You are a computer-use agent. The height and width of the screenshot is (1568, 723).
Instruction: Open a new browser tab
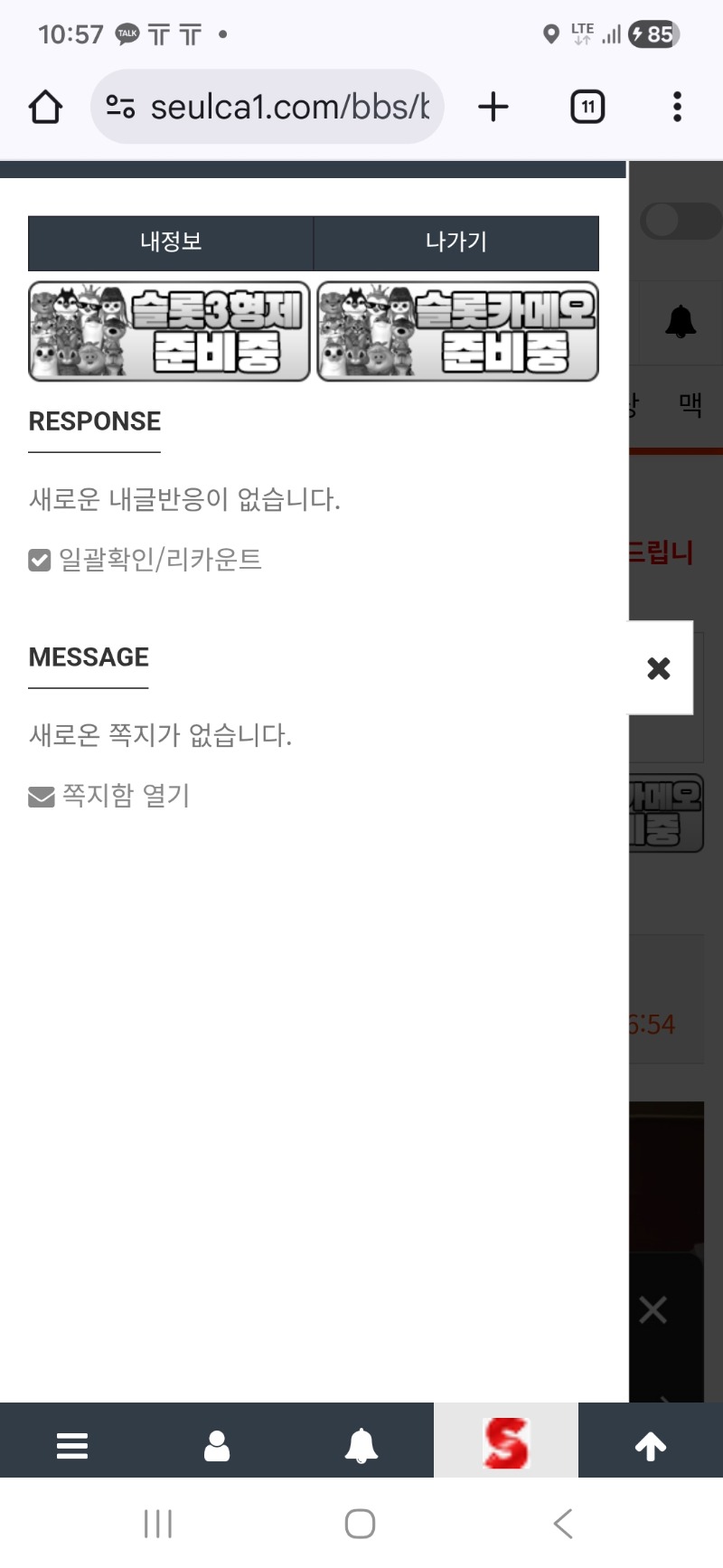(493, 107)
